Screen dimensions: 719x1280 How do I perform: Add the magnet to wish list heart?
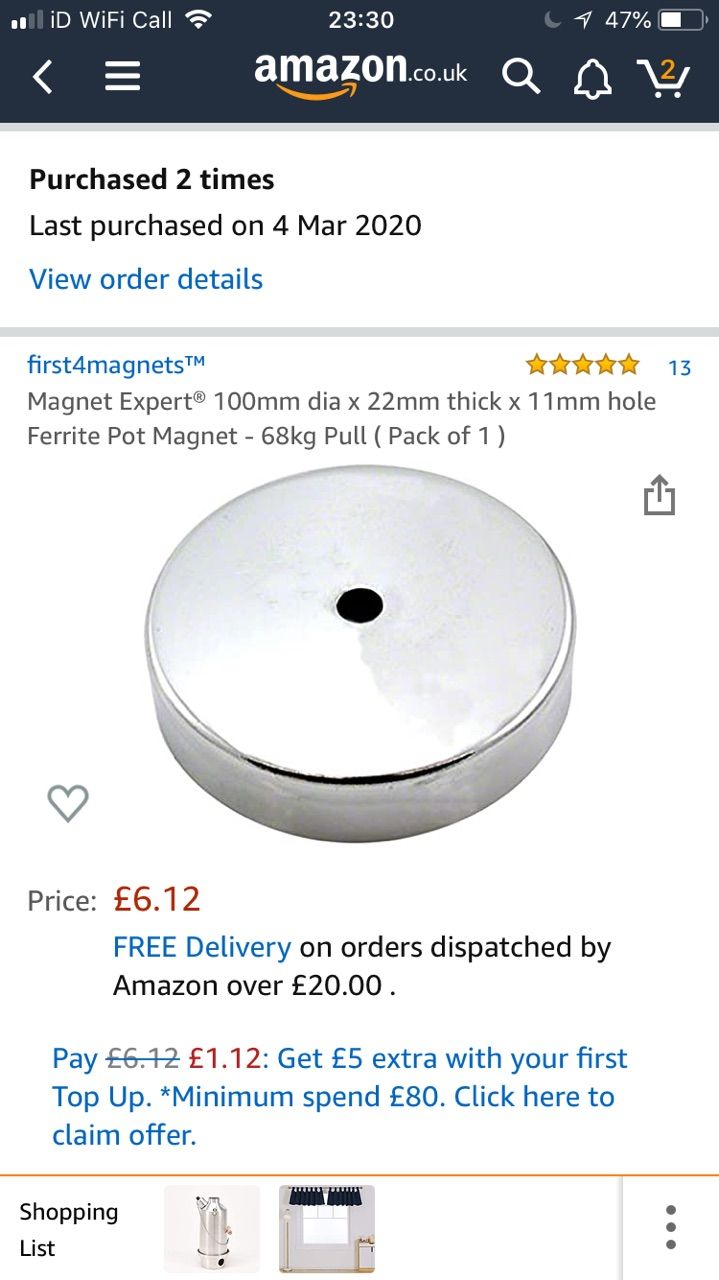point(68,802)
